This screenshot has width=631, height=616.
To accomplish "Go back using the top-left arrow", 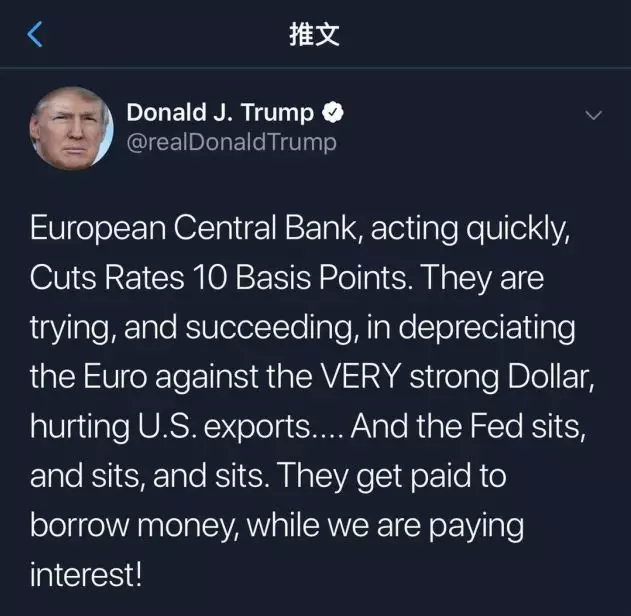I will point(35,36).
